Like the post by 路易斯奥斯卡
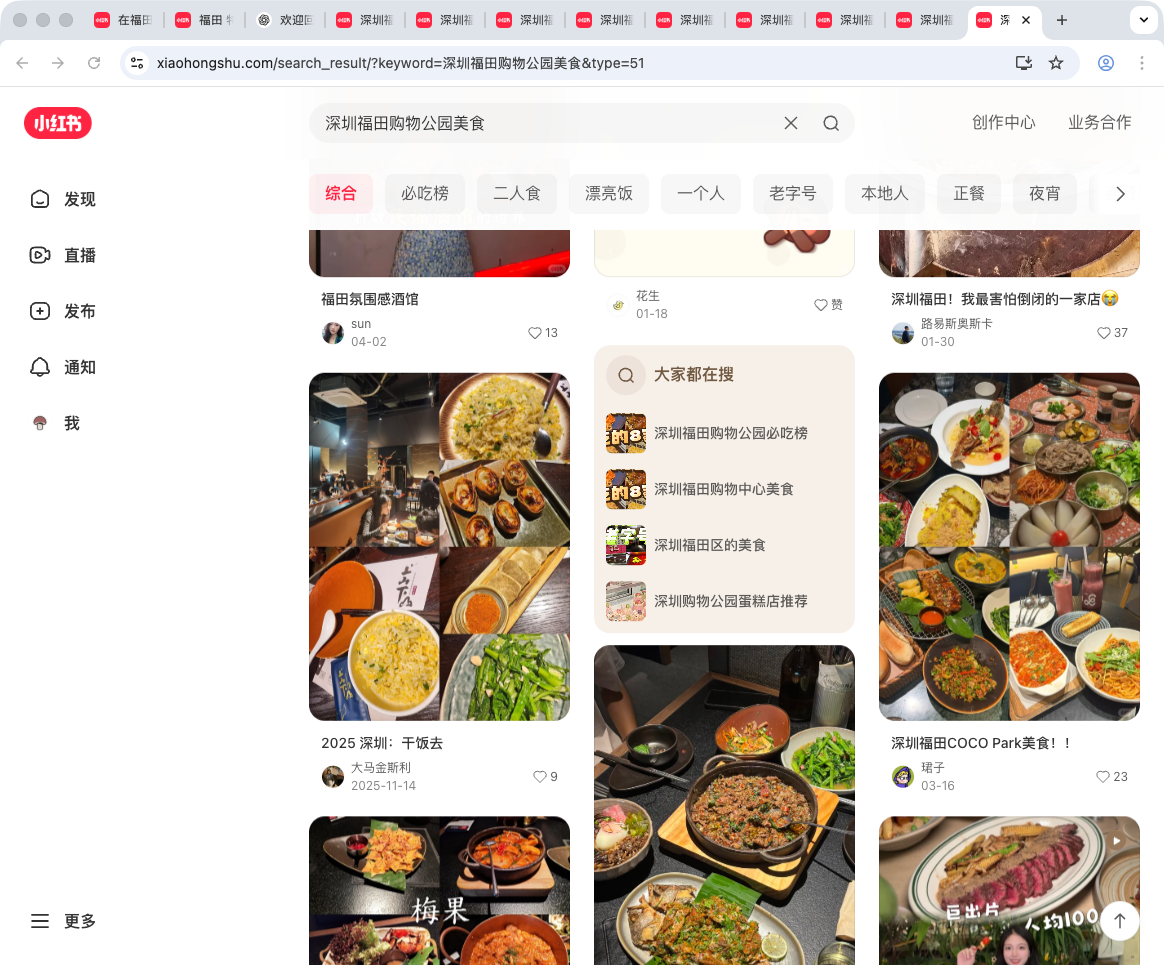This screenshot has height=965, width=1164. coord(1104,333)
